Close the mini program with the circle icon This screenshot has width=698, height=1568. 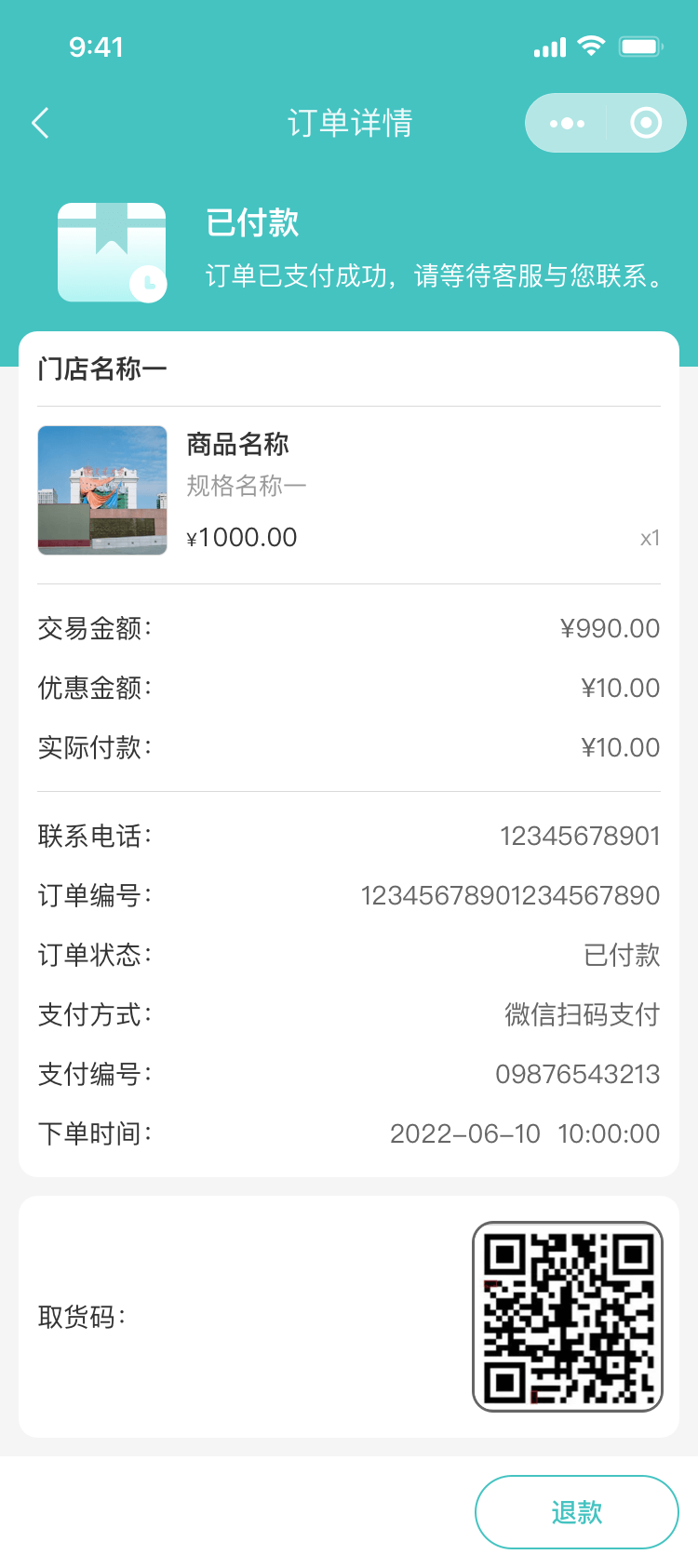[x=646, y=123]
